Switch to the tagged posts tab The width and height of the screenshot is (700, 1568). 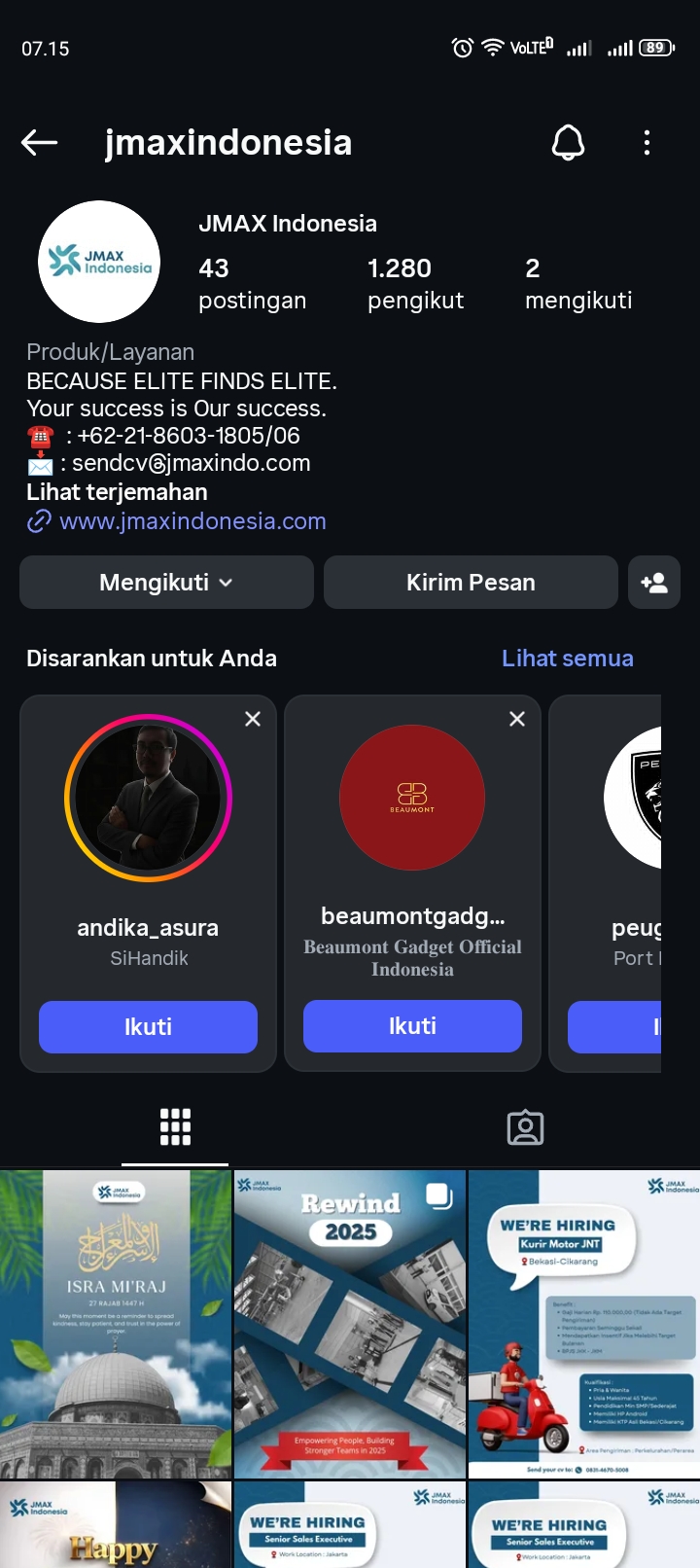tap(525, 1127)
